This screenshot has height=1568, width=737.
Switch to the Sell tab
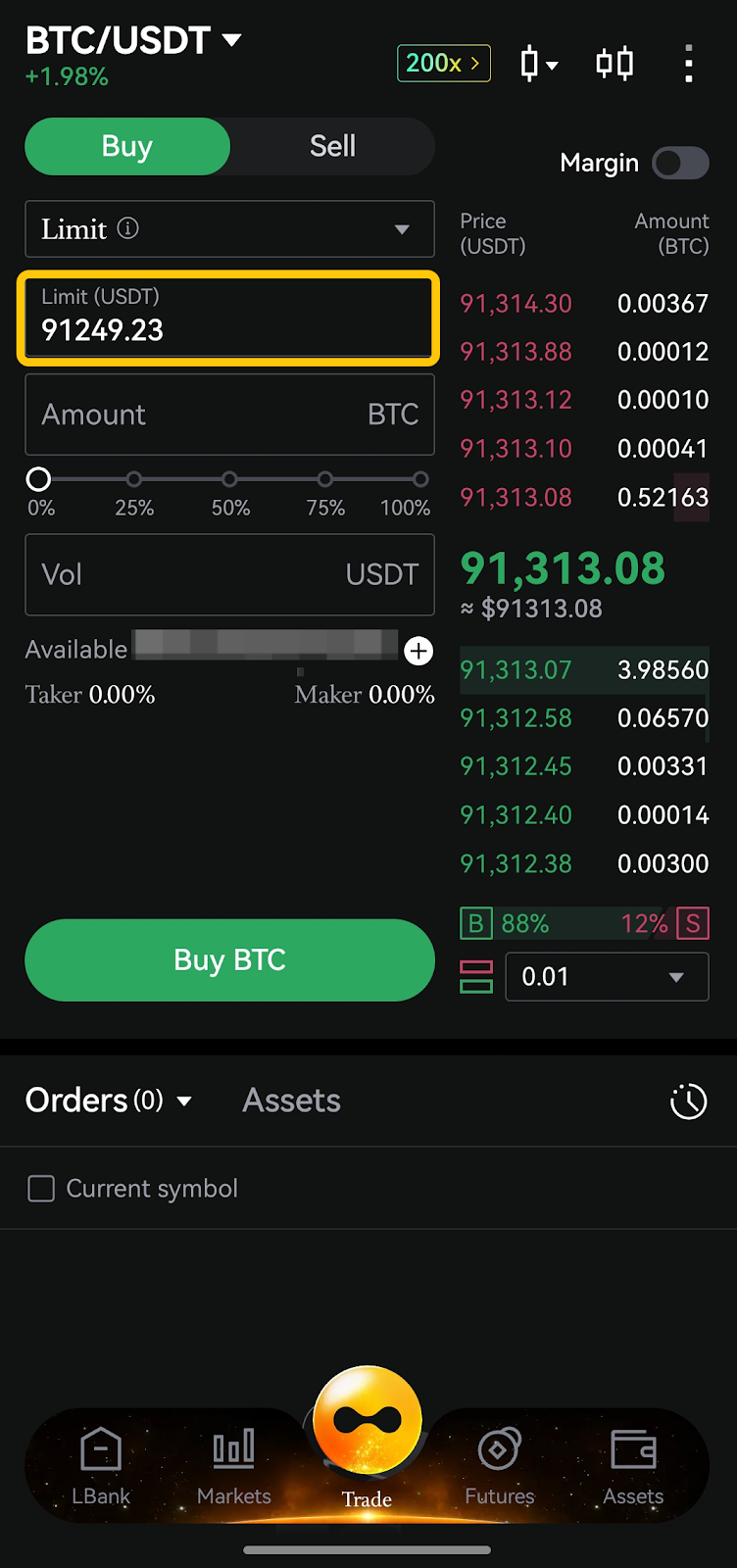pos(332,147)
